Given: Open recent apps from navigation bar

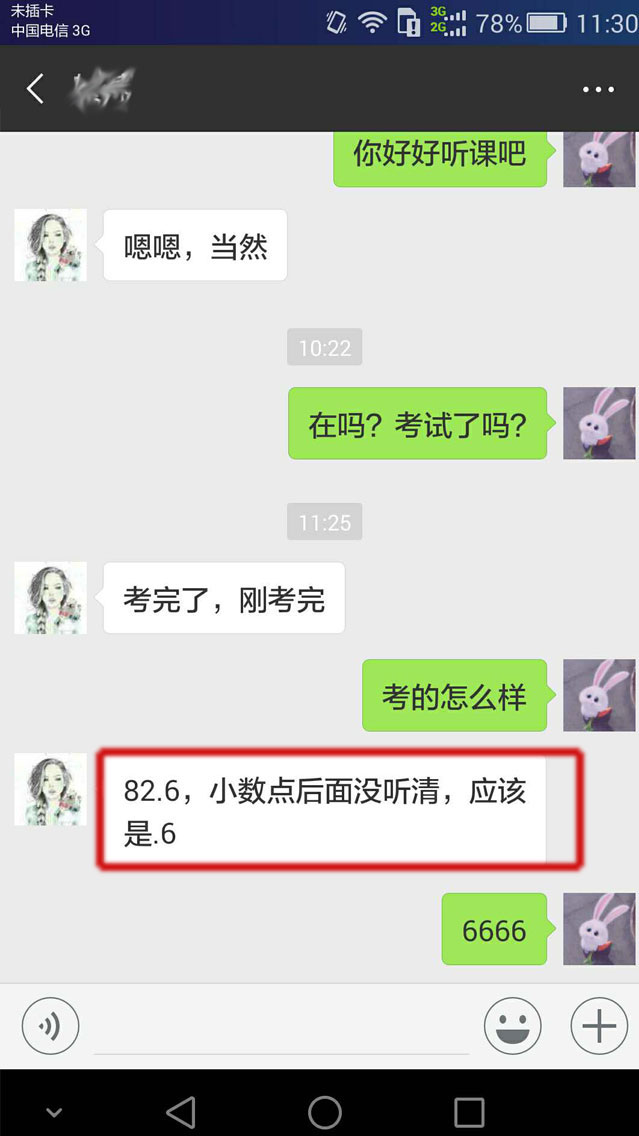Looking at the screenshot, I should 468,1112.
